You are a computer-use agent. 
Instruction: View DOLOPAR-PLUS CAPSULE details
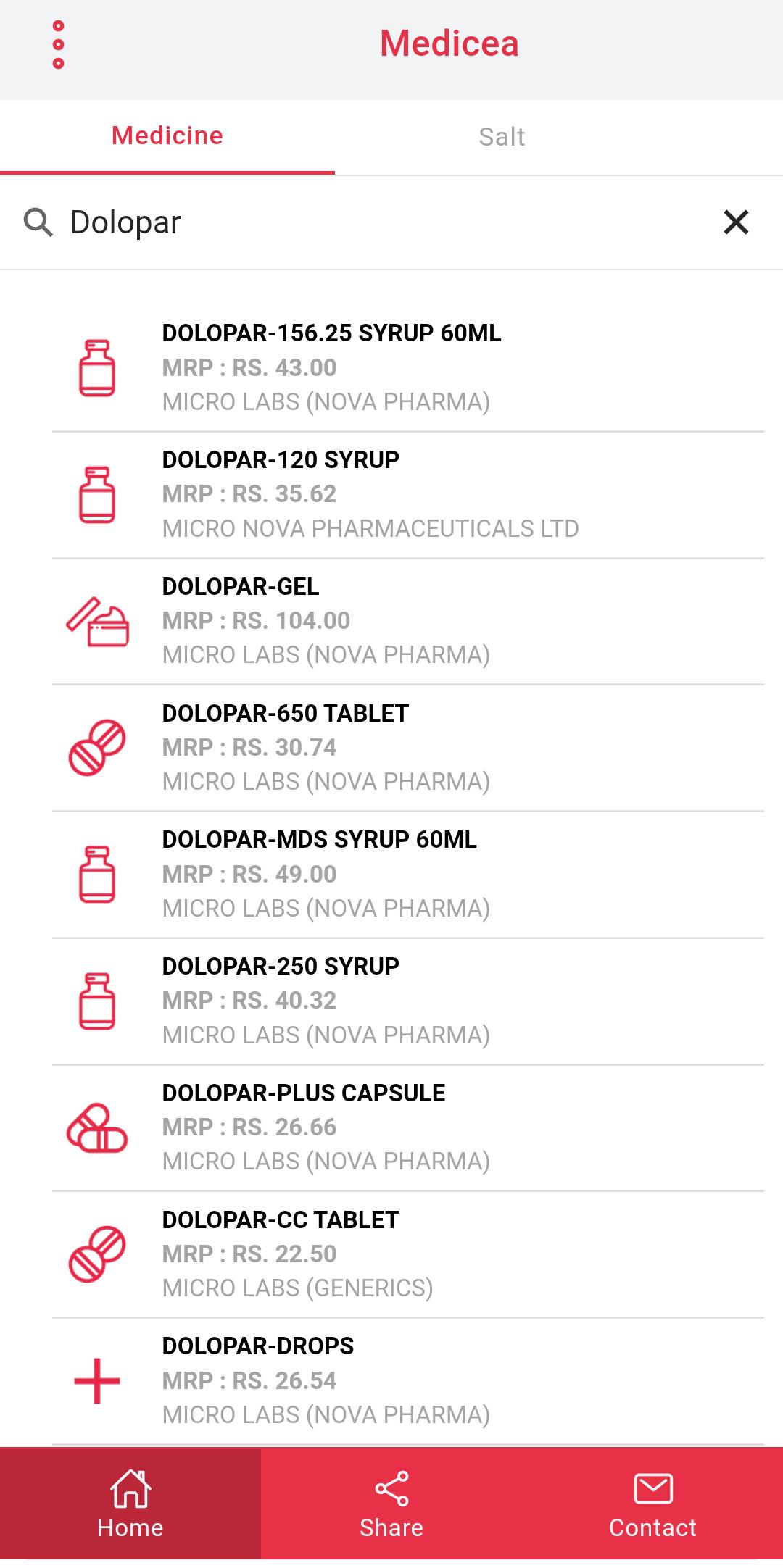coord(406,1127)
